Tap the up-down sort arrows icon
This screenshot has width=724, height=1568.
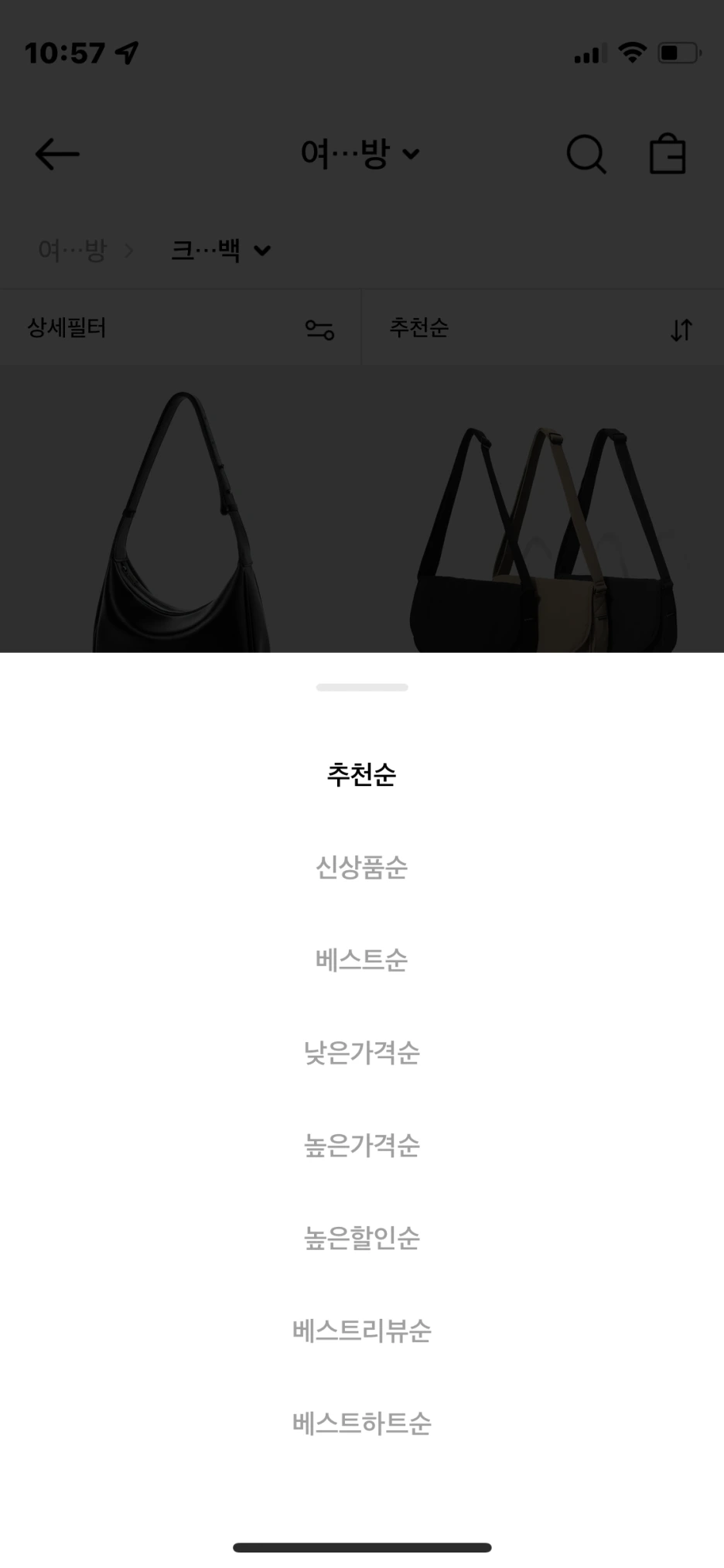[x=681, y=328]
